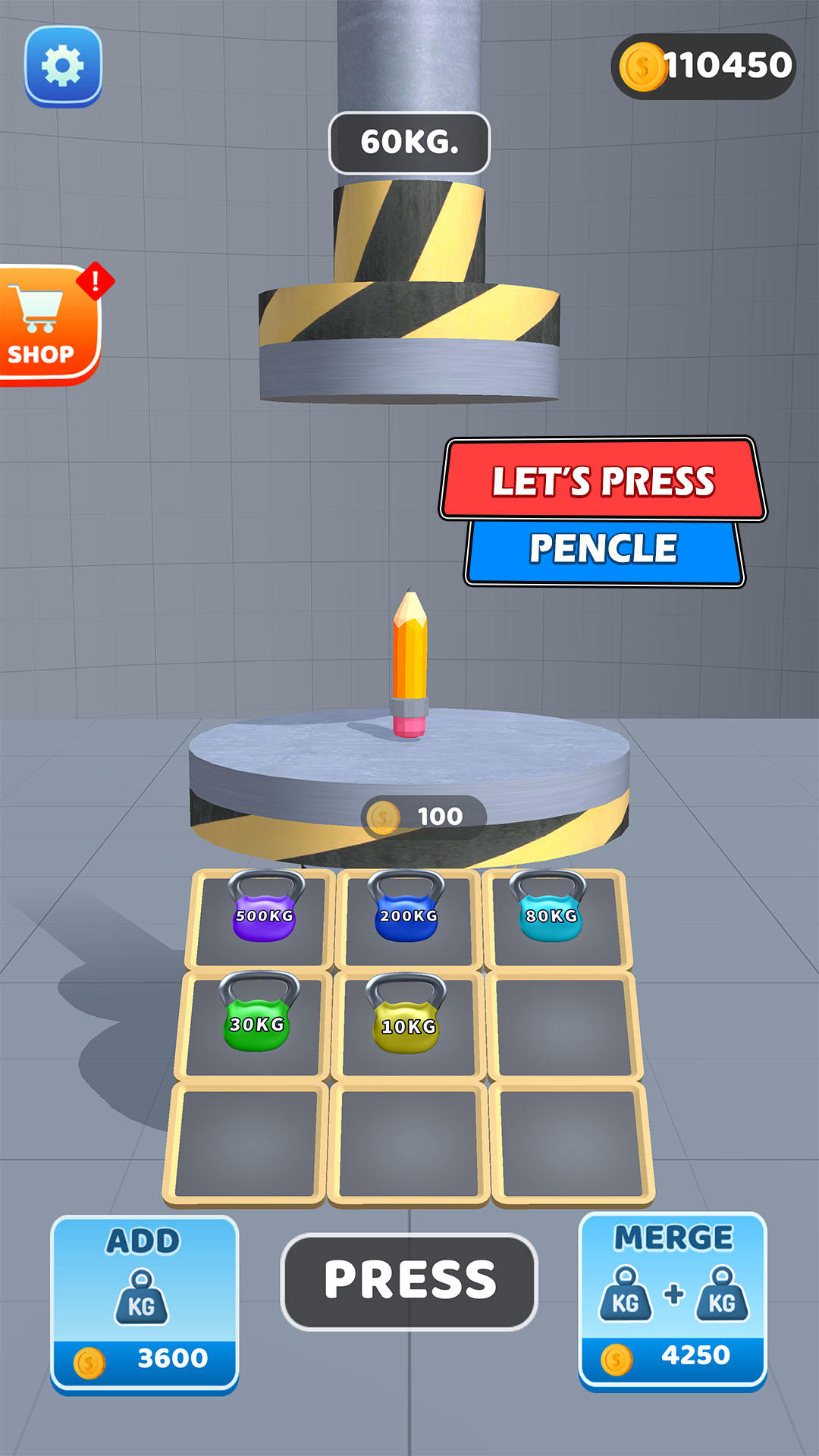The width and height of the screenshot is (819, 1456).
Task: Tap the PRESS button
Action: (x=409, y=1281)
